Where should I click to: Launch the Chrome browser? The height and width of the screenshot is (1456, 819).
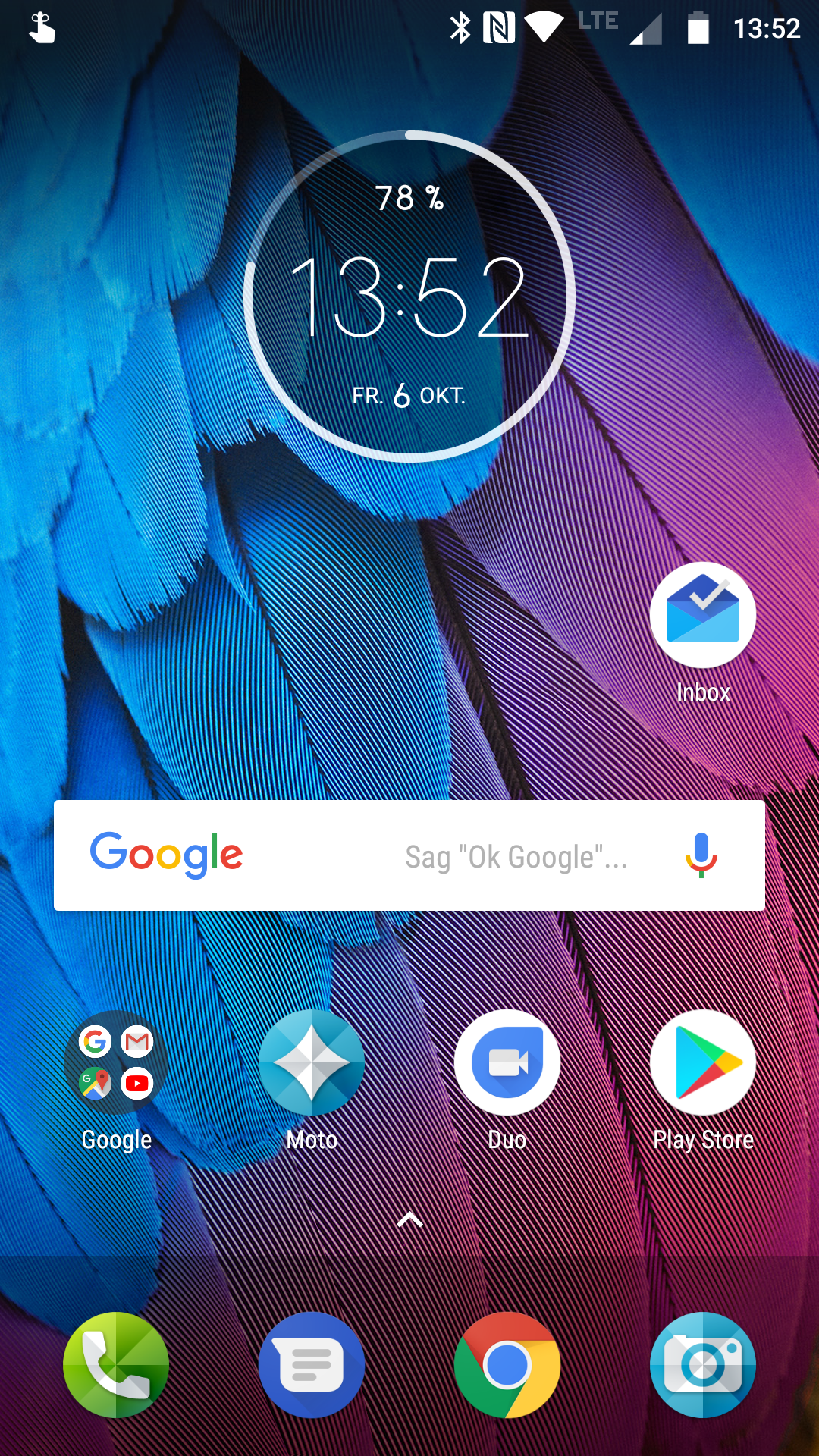coord(507,1365)
